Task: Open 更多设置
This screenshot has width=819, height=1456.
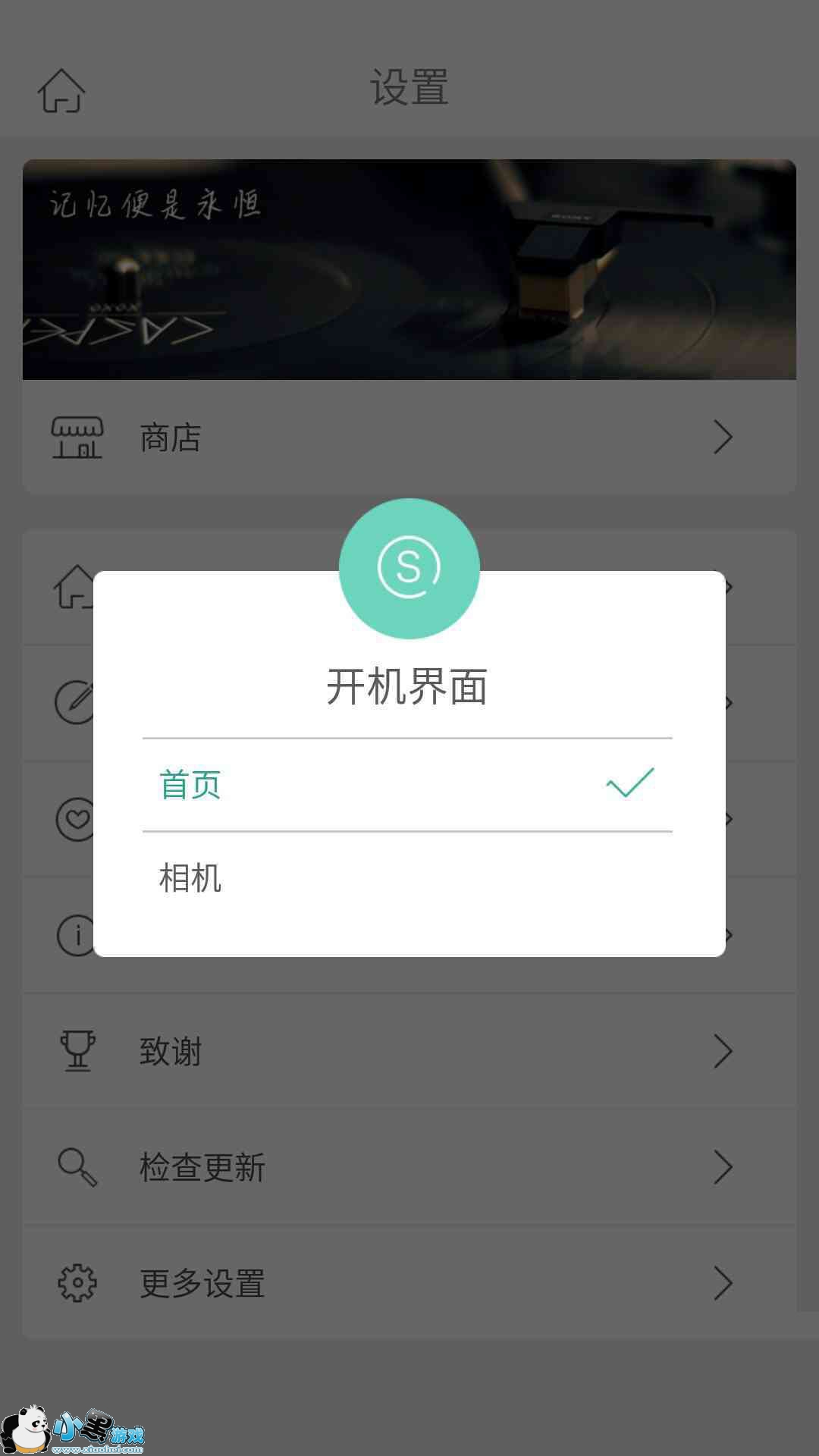Action: pos(409,1283)
